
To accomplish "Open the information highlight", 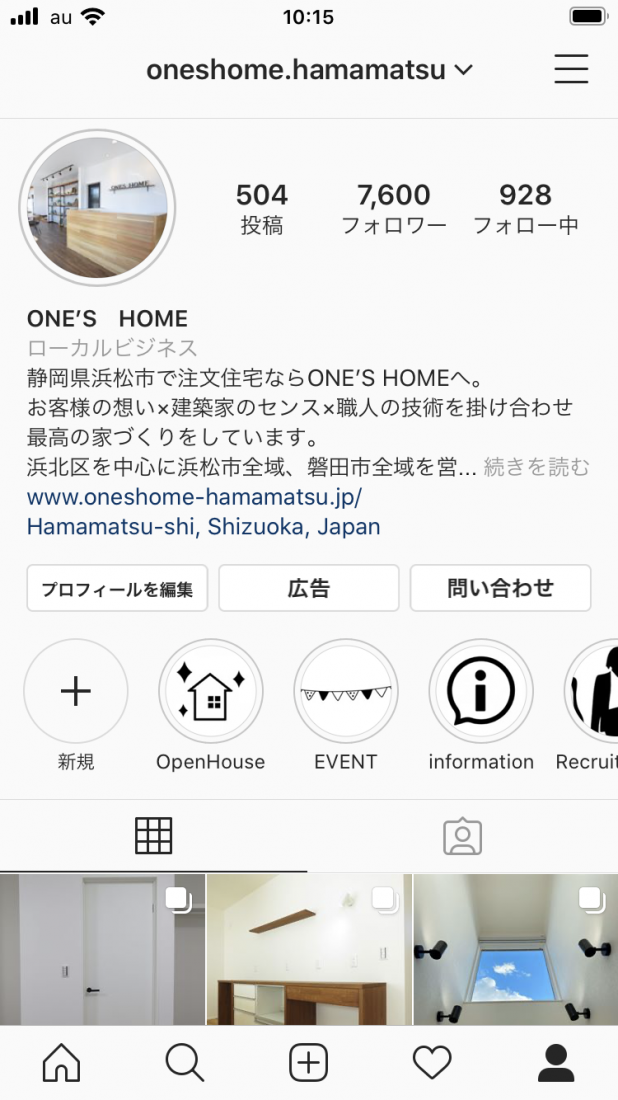I will pyautogui.click(x=481, y=691).
